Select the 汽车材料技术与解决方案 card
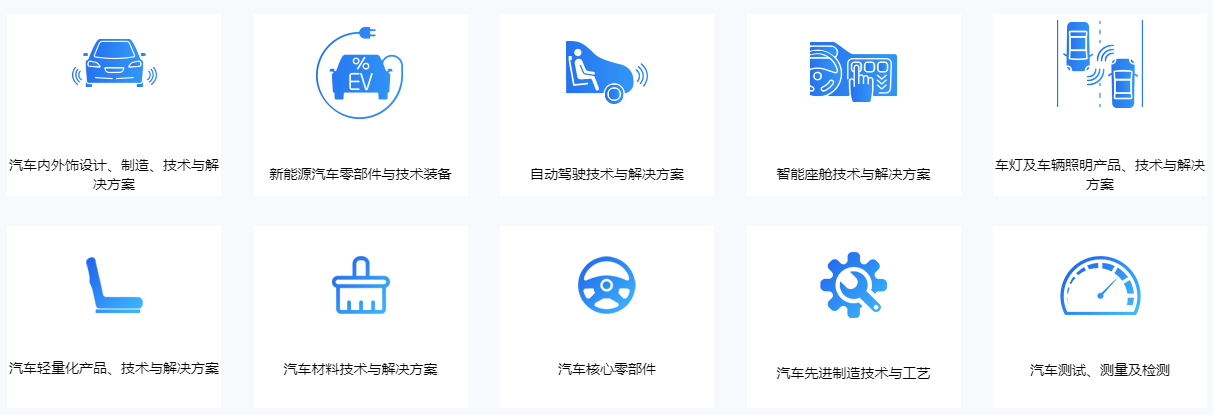Viewport: 1213px width, 415px height. (360, 316)
